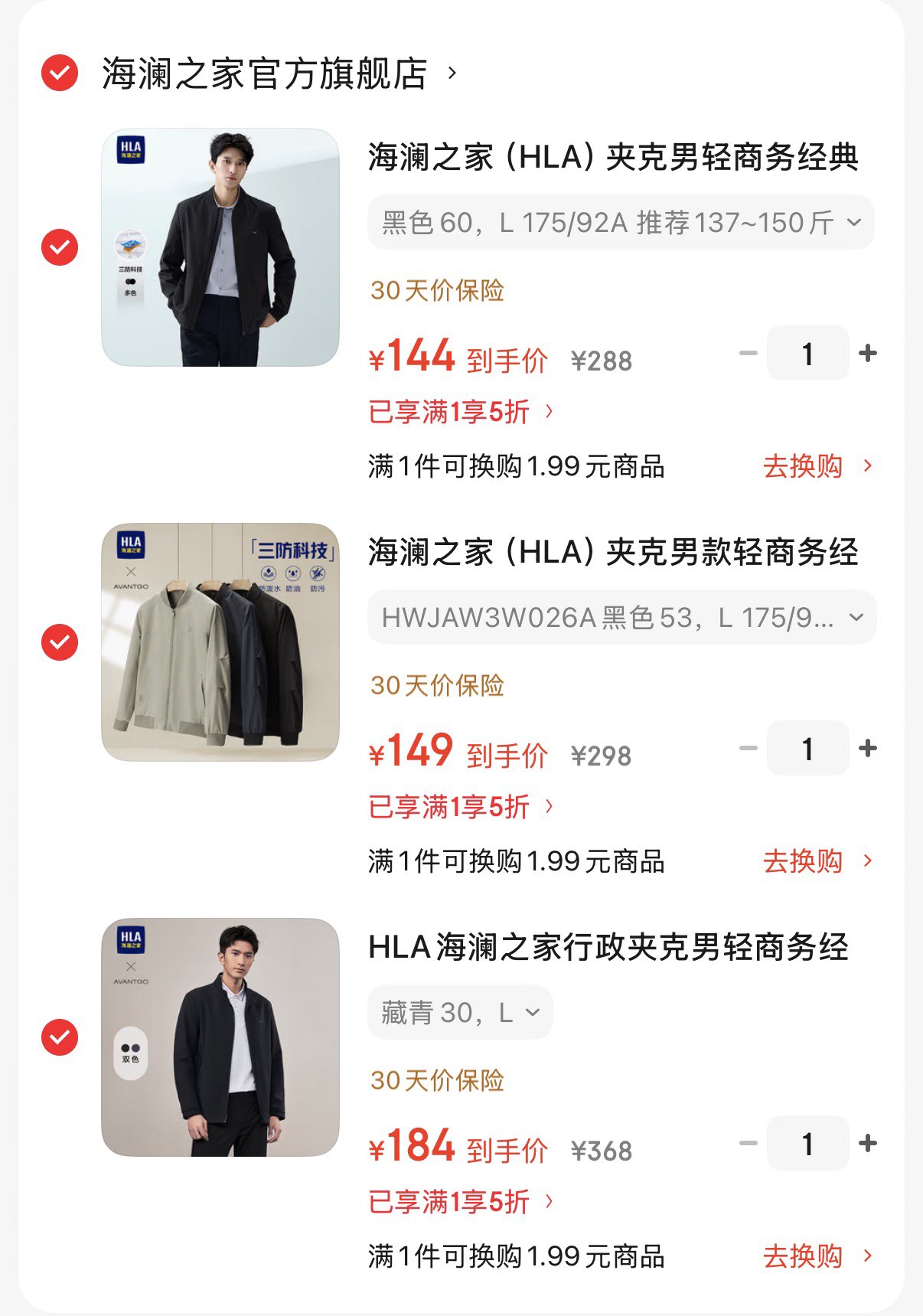Deselect the ¥144 jacket checkbox
The image size is (923, 1316).
(60, 247)
